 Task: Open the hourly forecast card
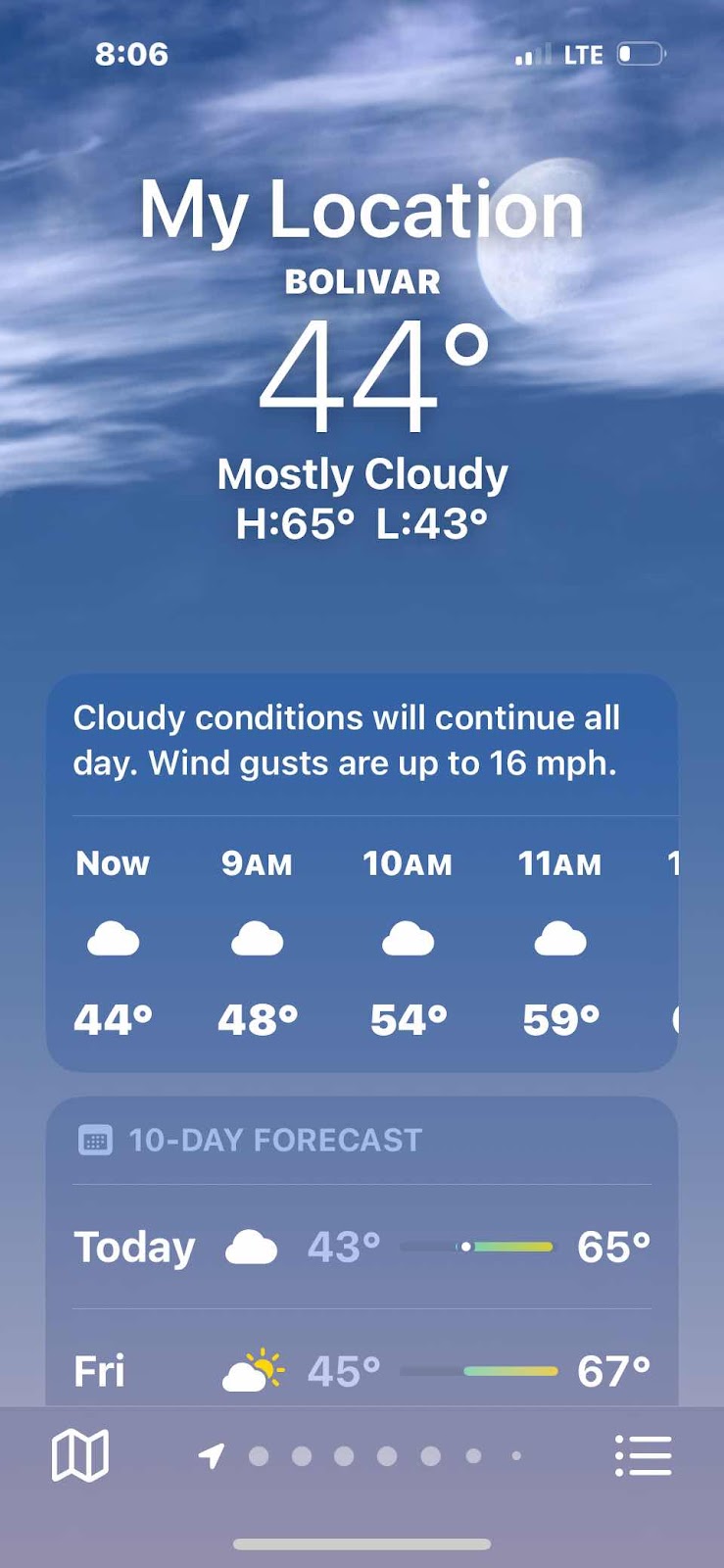(362, 941)
